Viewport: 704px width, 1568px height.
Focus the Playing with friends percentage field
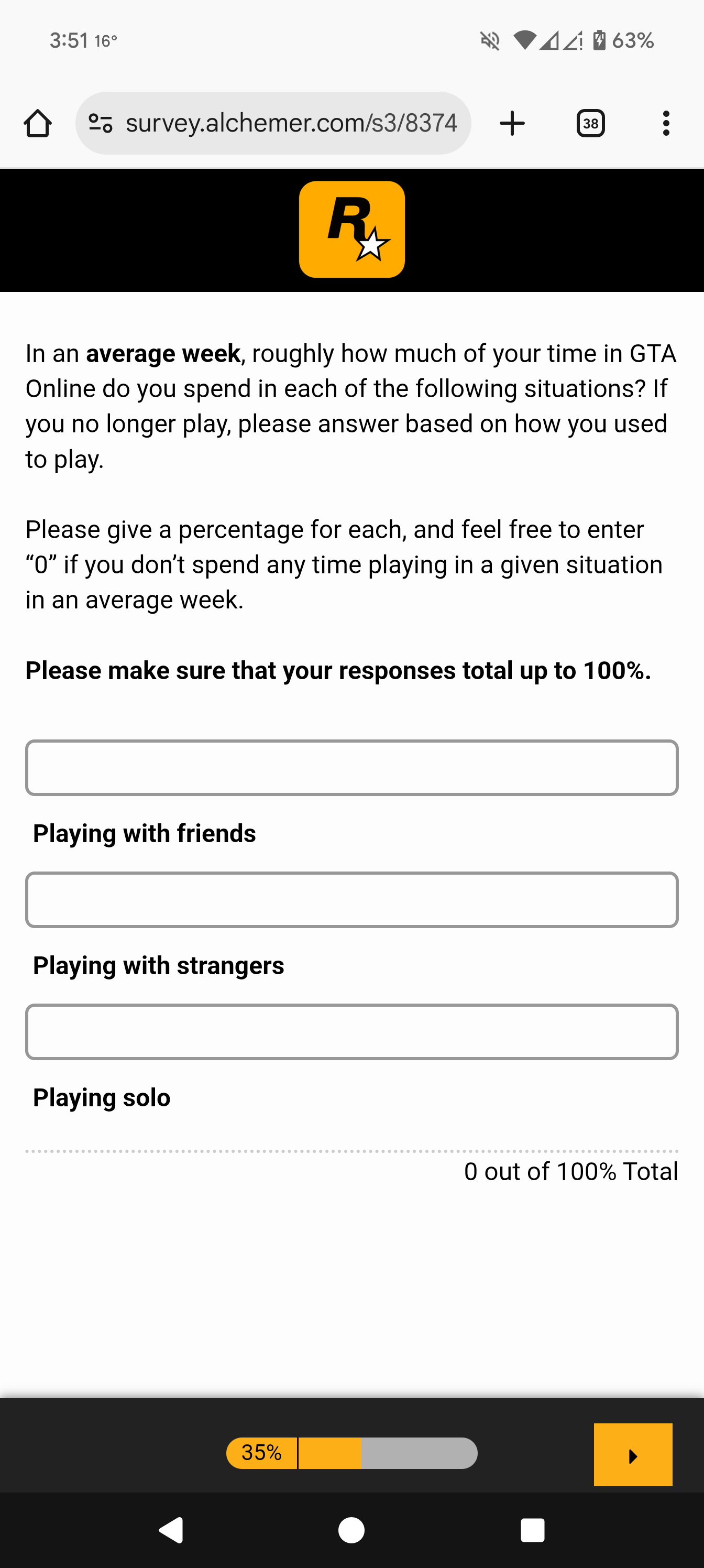pos(351,768)
